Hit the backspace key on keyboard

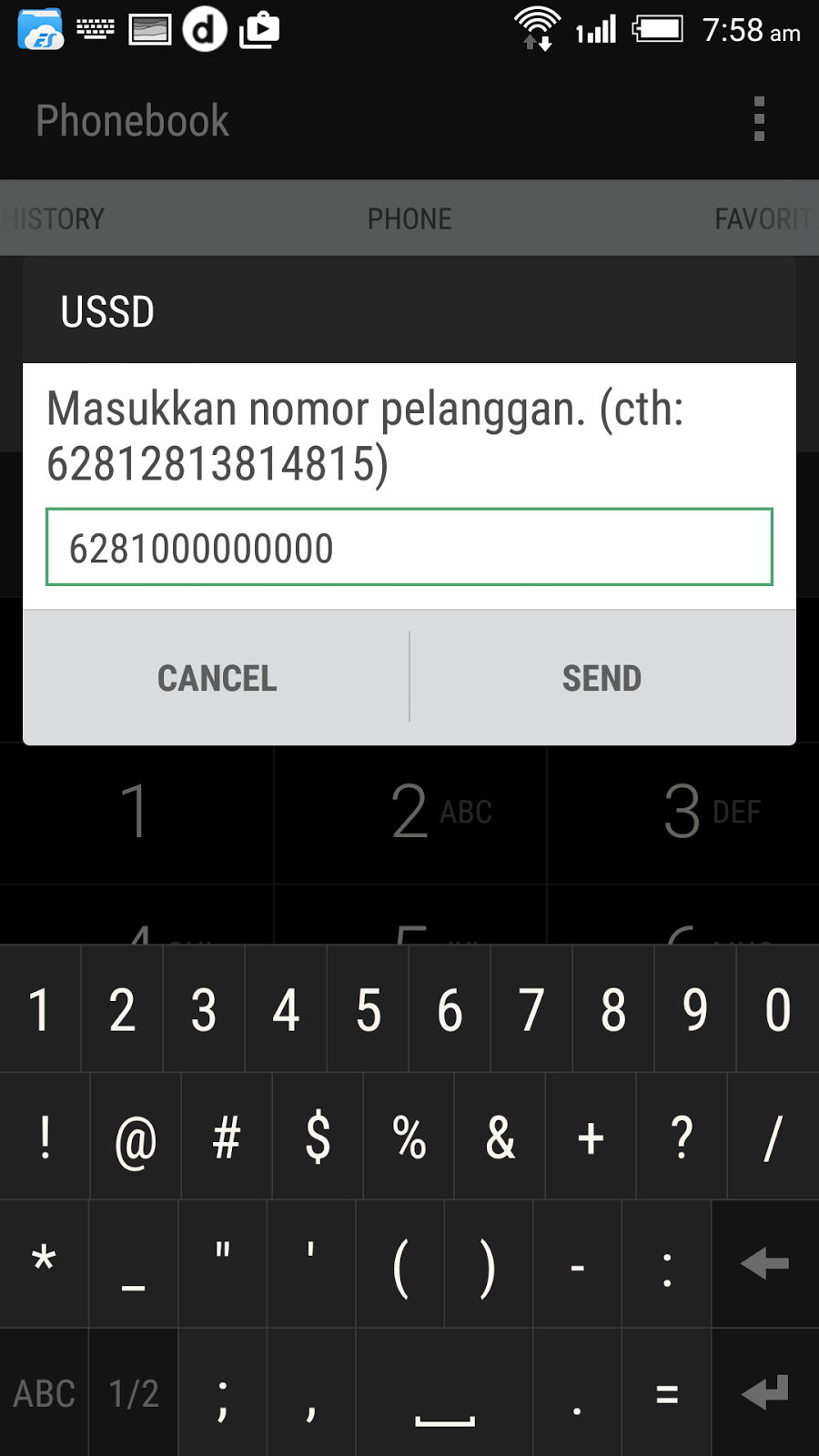tap(765, 1264)
